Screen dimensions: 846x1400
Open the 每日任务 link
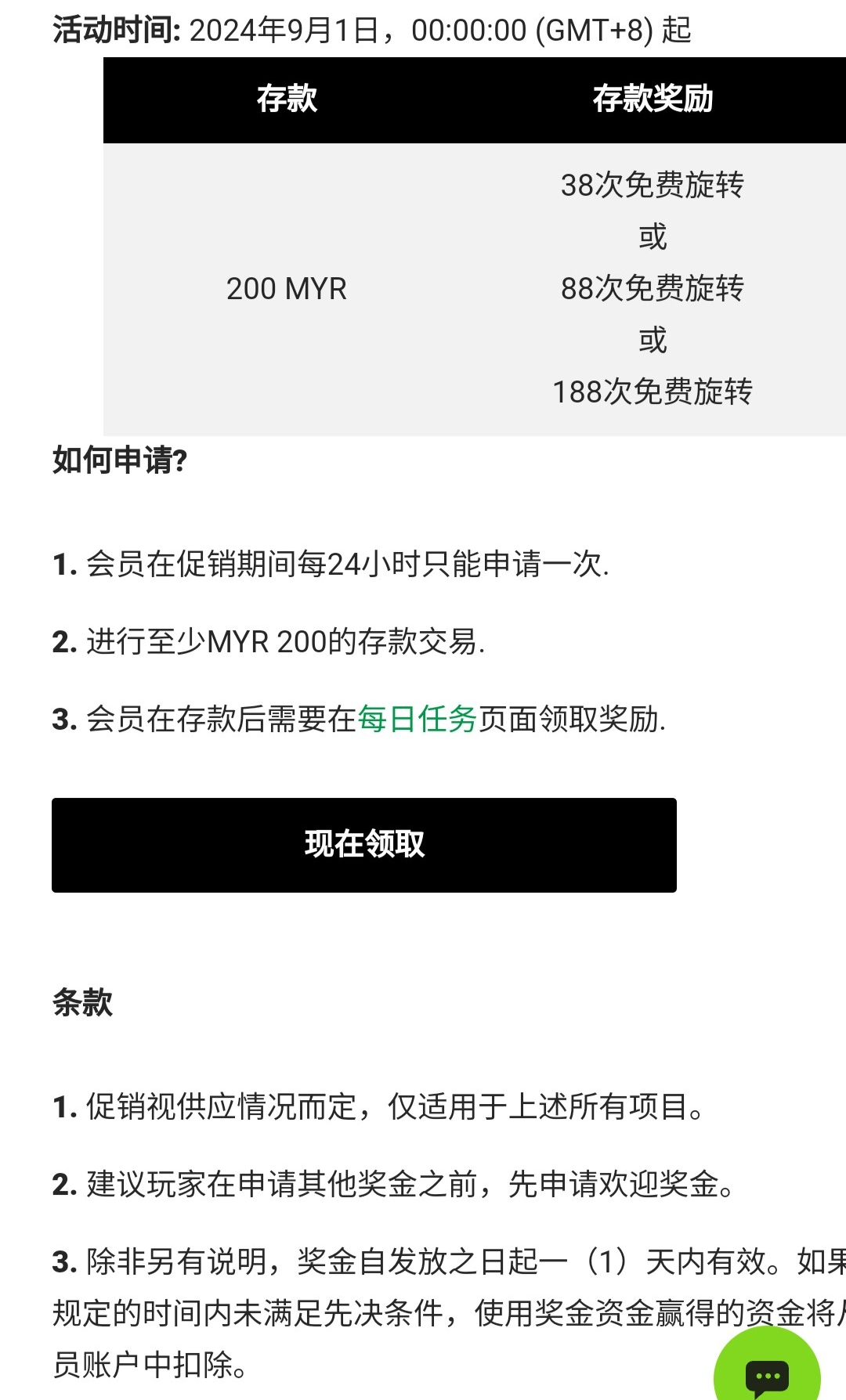[418, 719]
